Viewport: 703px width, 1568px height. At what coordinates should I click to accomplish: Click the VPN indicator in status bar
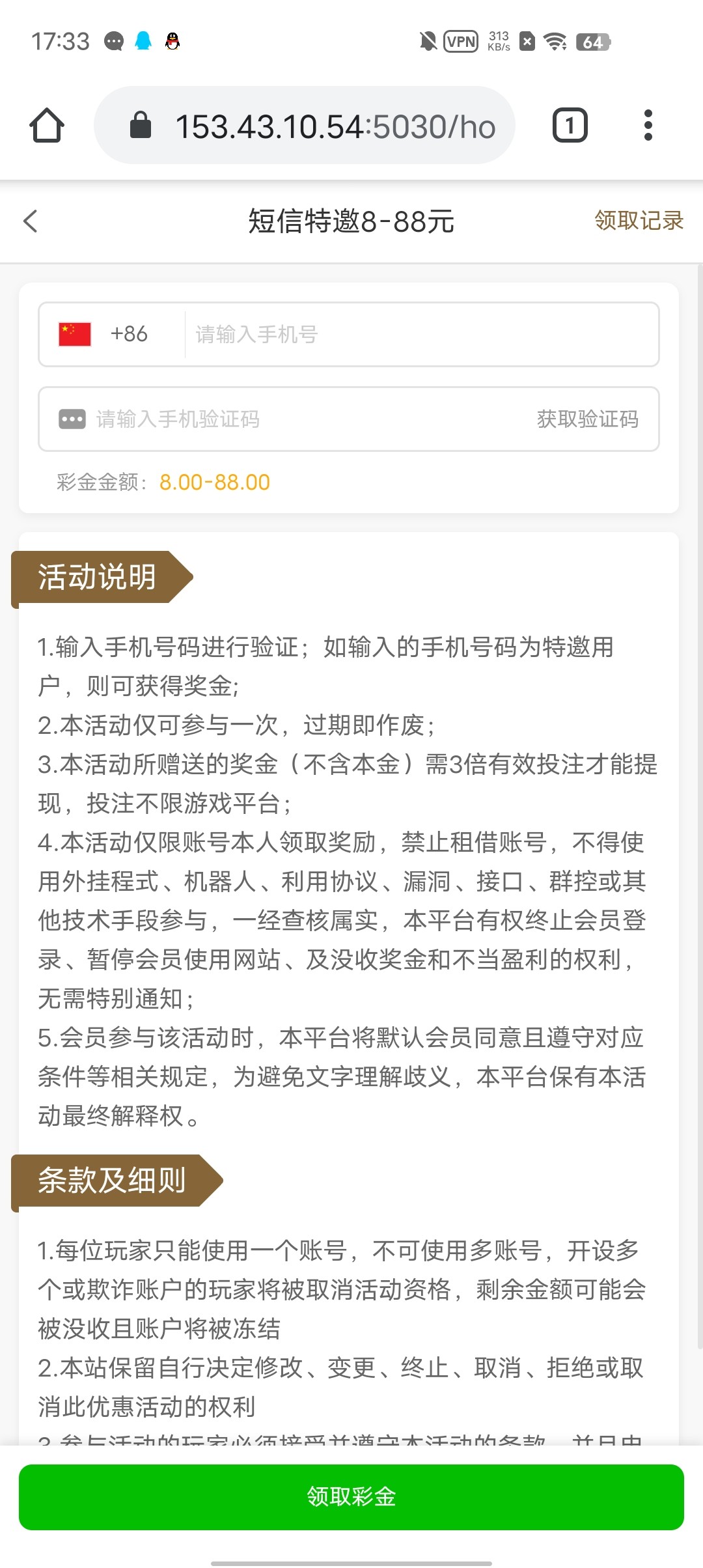click(x=460, y=41)
